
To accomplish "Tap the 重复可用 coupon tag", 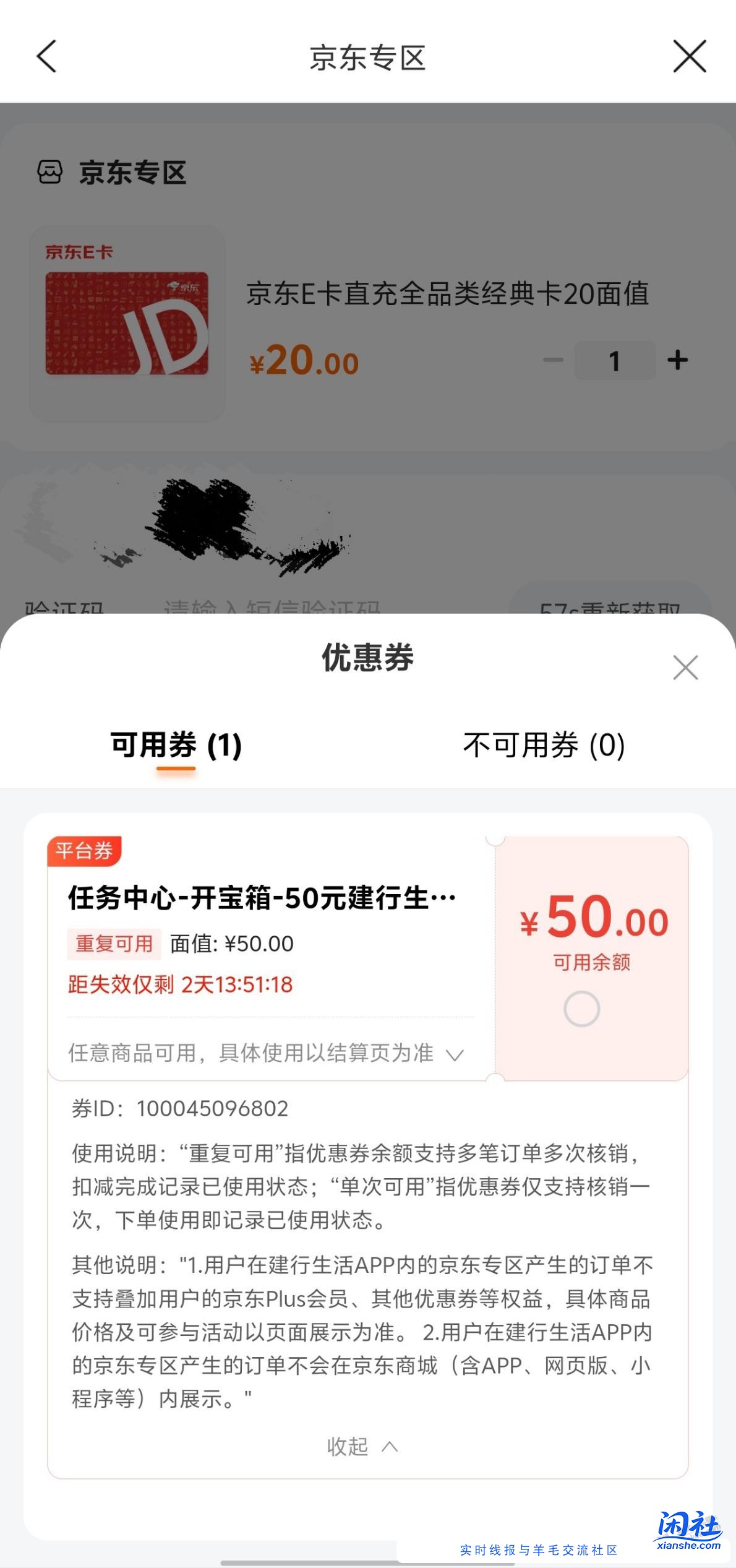I will (114, 944).
